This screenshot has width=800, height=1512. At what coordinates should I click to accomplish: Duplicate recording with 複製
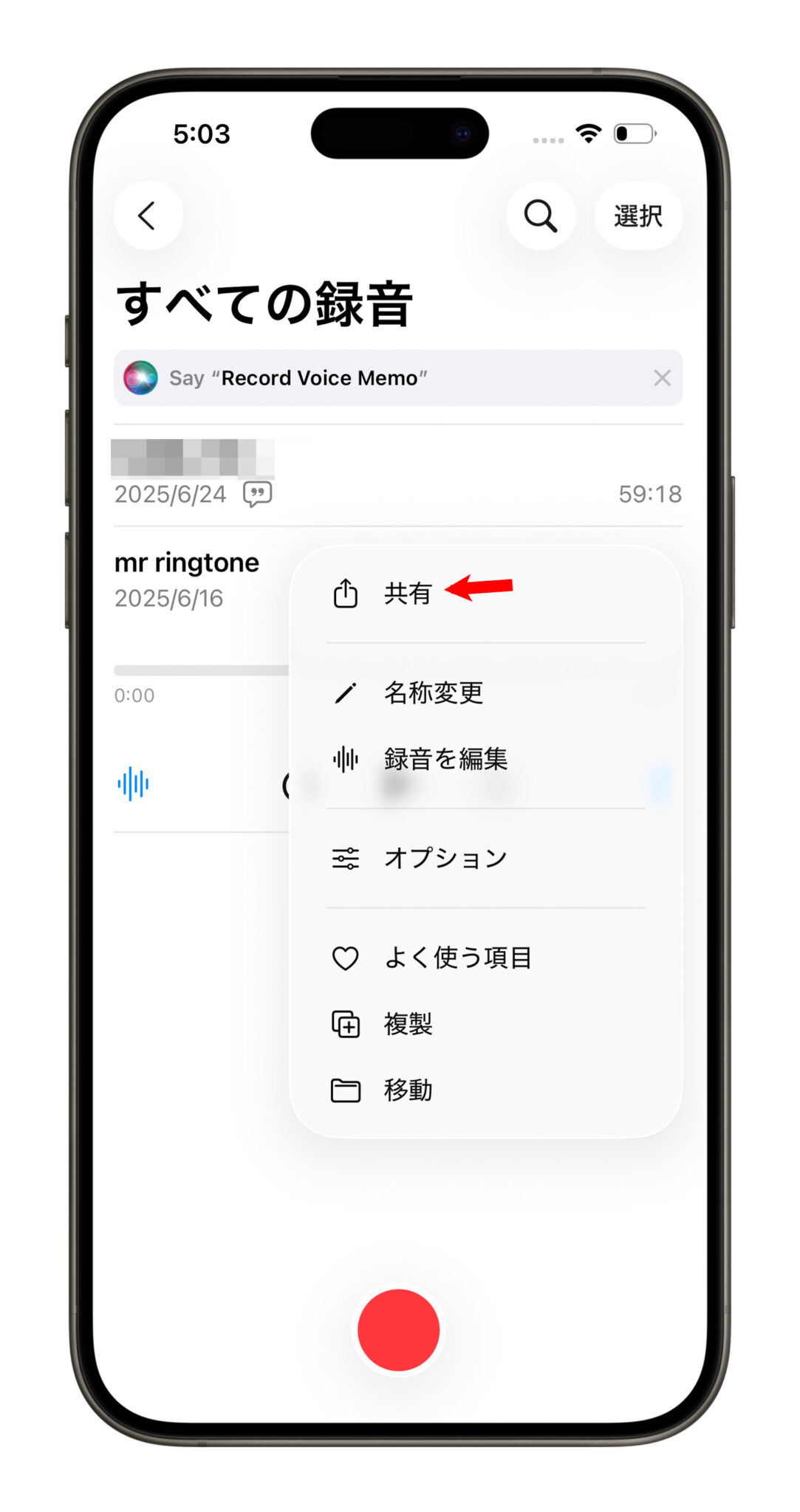point(408,1024)
